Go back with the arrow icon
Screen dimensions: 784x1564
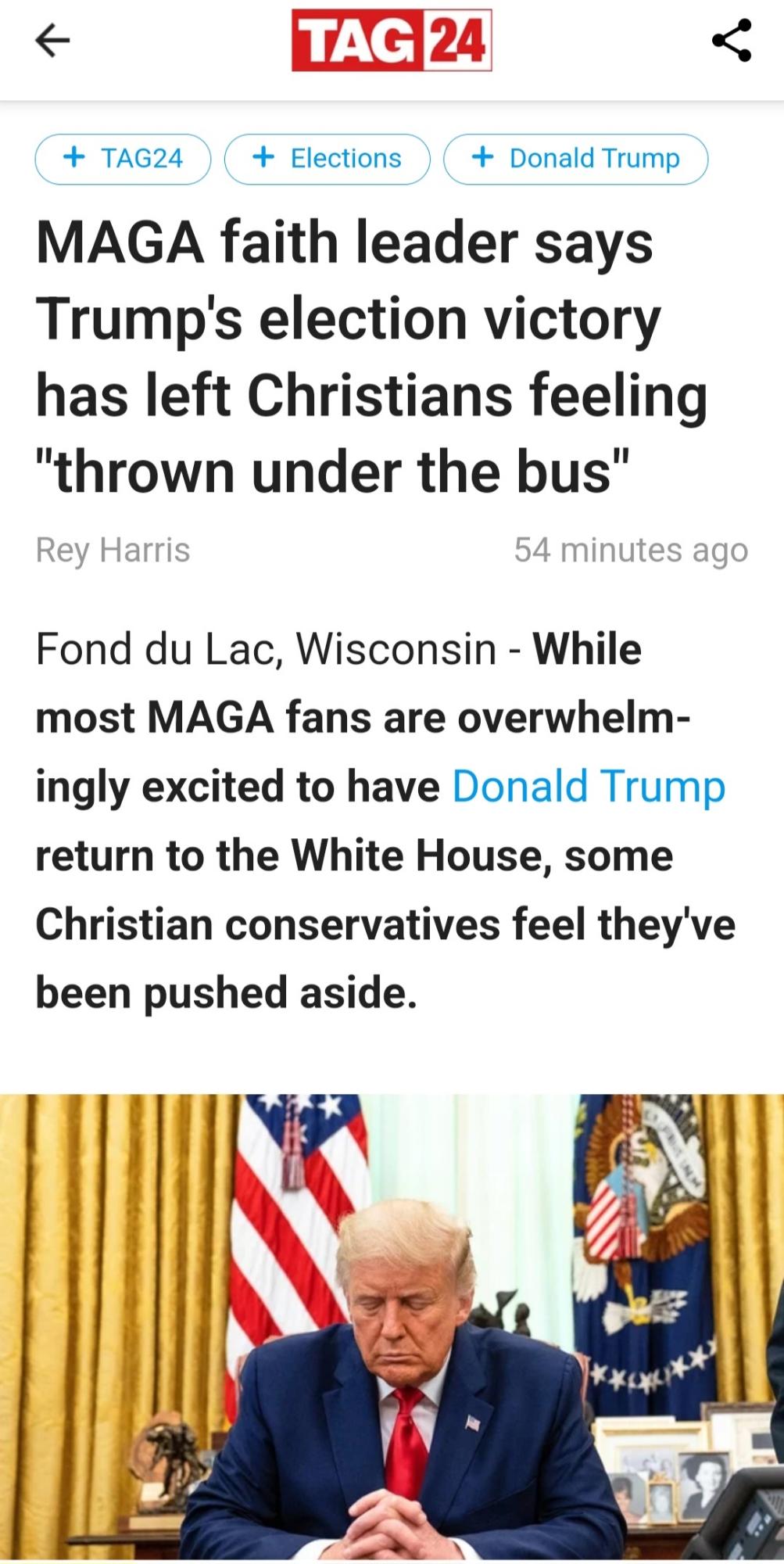click(52, 41)
